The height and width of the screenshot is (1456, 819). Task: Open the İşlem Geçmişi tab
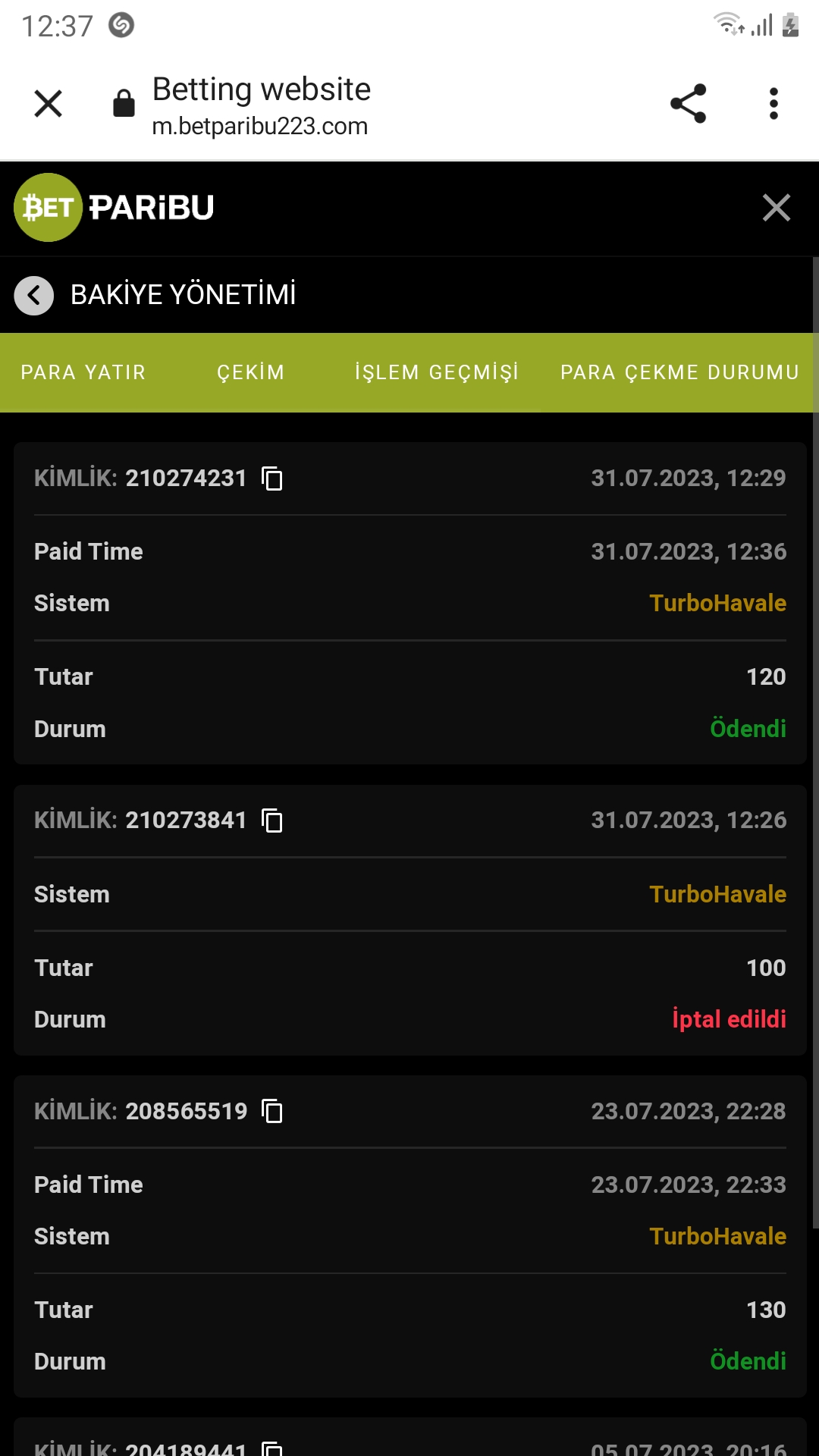pyautogui.click(x=437, y=372)
